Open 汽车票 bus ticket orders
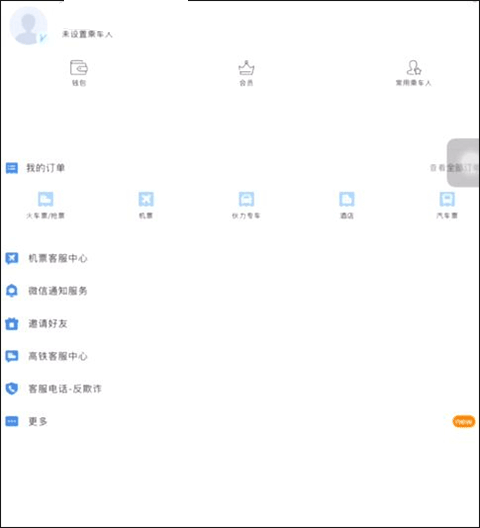 pyautogui.click(x=447, y=205)
